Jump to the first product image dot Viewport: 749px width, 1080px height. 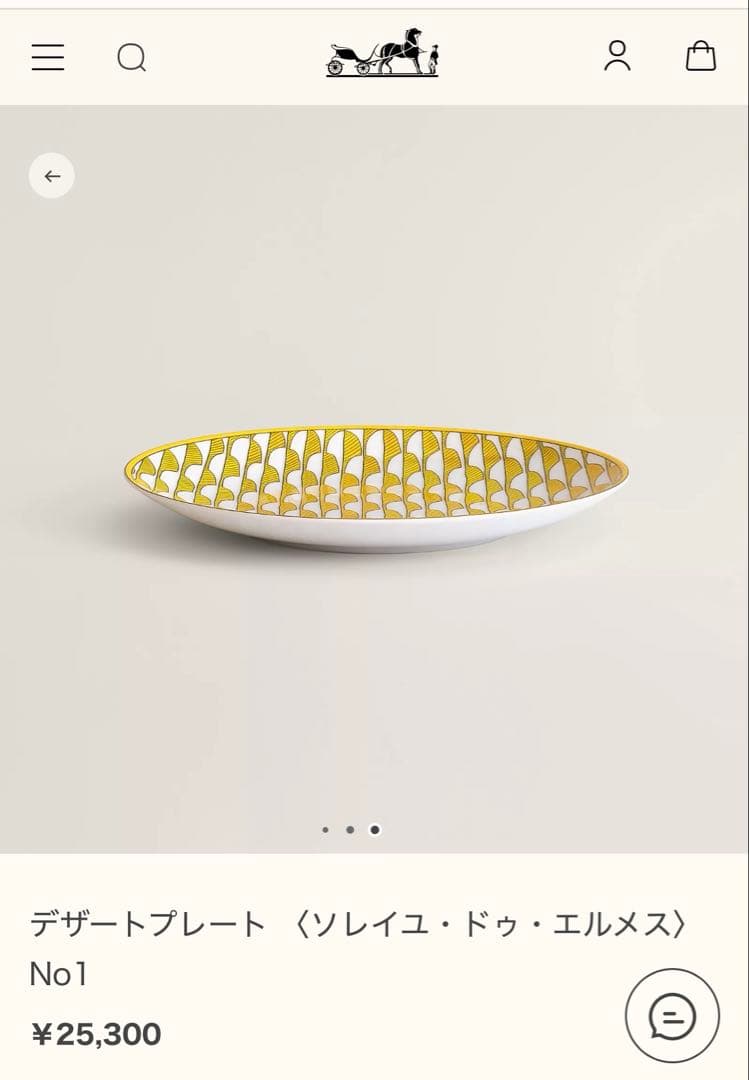[x=325, y=829]
